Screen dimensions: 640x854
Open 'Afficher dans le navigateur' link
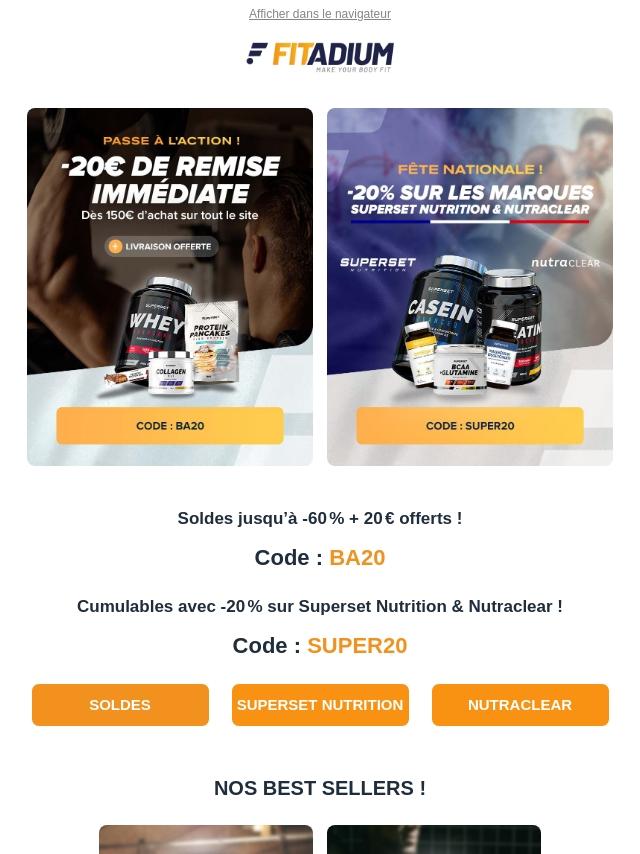[319, 14]
